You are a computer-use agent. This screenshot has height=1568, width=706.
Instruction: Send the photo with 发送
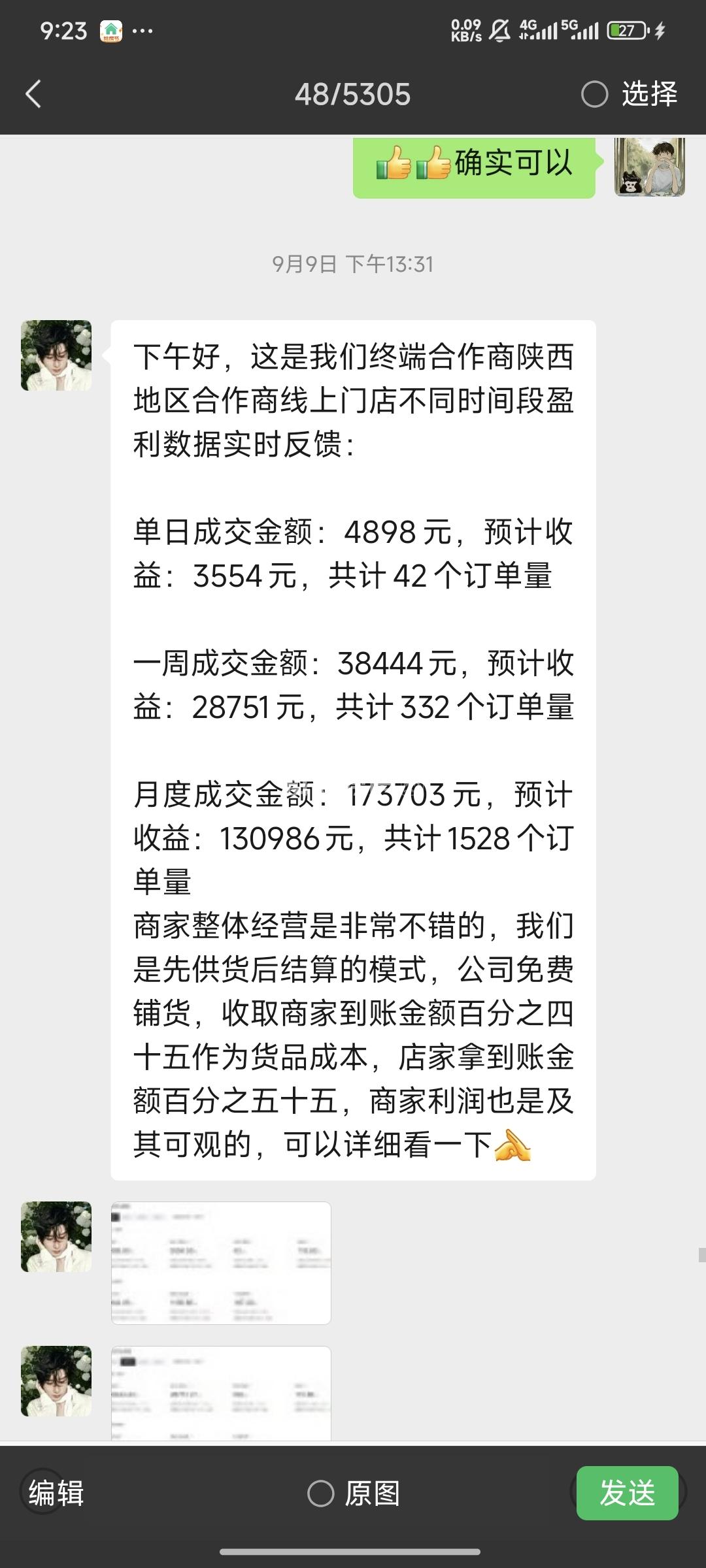coord(627,1494)
